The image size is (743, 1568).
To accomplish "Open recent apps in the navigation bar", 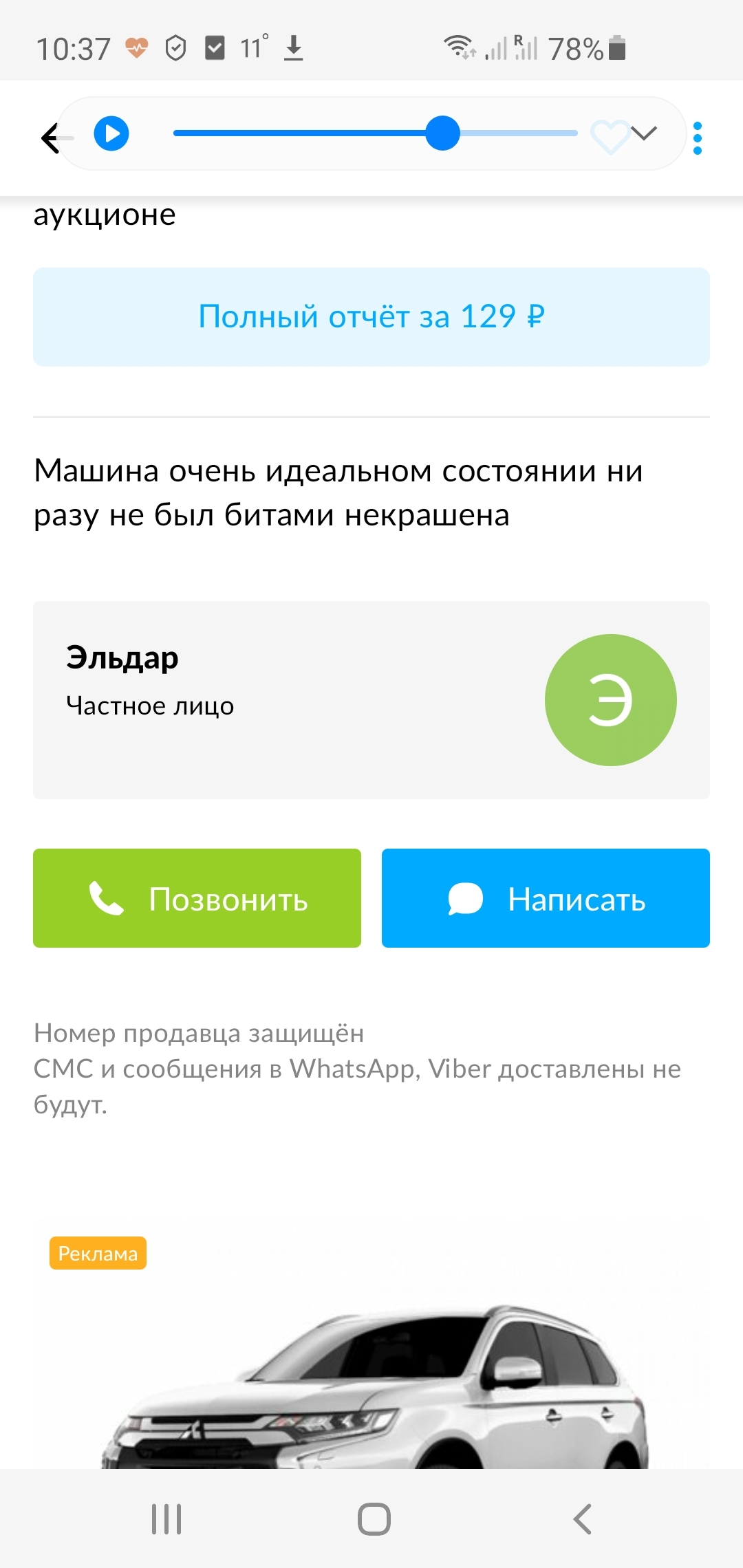I will (166, 1518).
